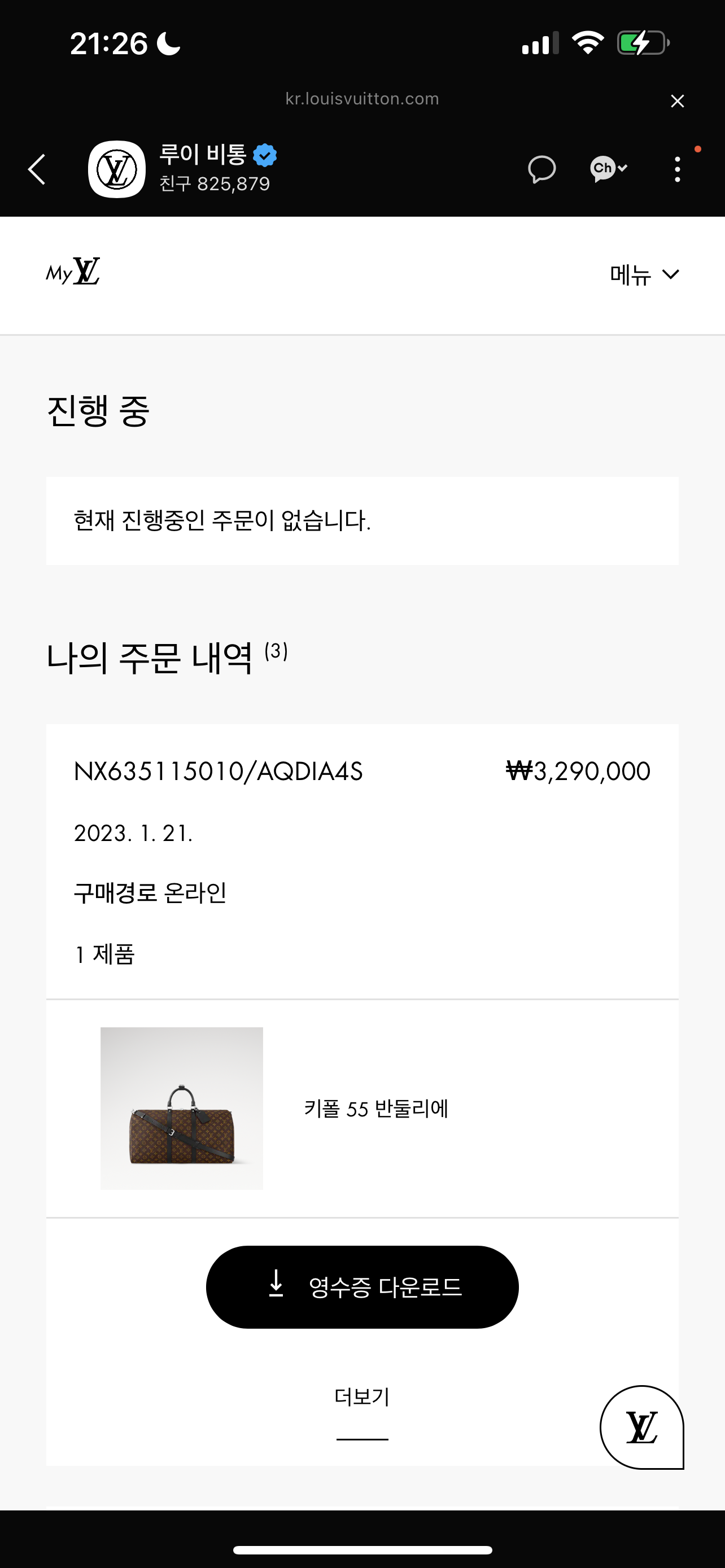Open the three-dot more options menu
This screenshot has height=1568, width=725.
[677, 169]
